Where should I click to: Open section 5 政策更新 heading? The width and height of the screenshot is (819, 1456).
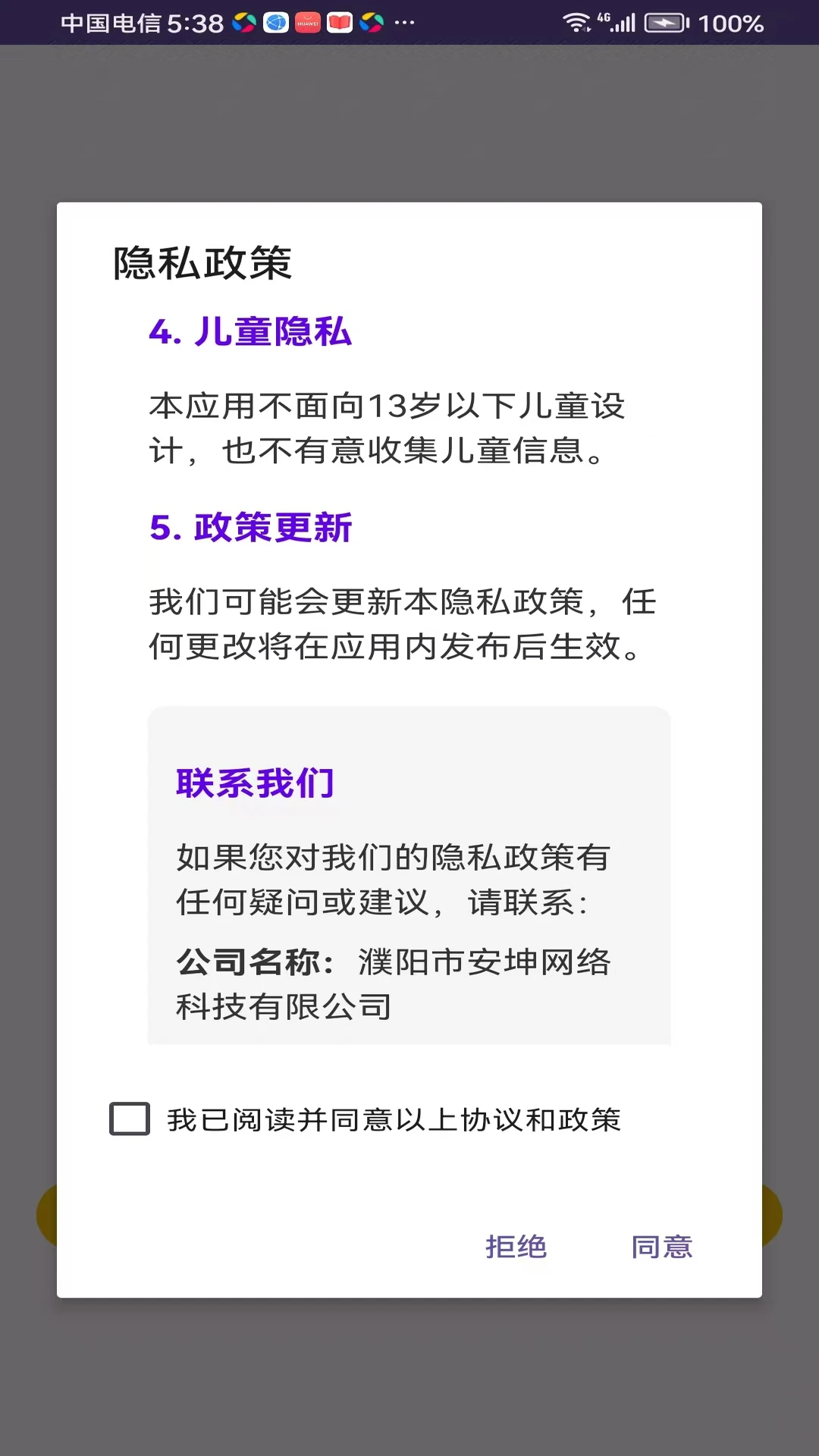250,529
